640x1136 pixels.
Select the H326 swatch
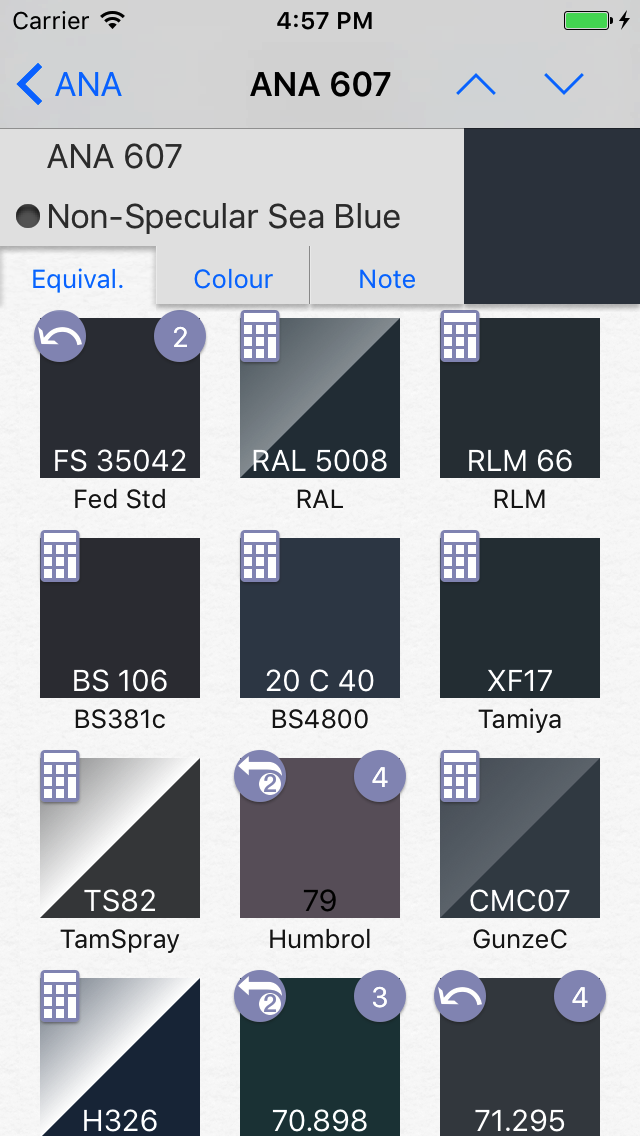coord(120,1058)
